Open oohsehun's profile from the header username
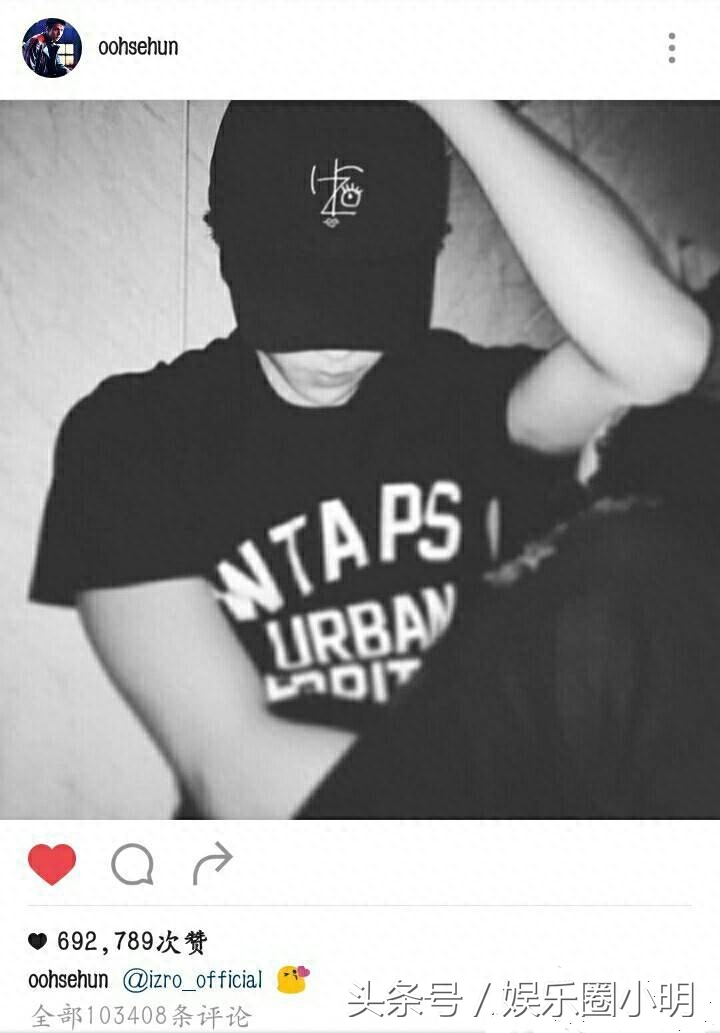This screenshot has width=720, height=1033. (x=138, y=47)
